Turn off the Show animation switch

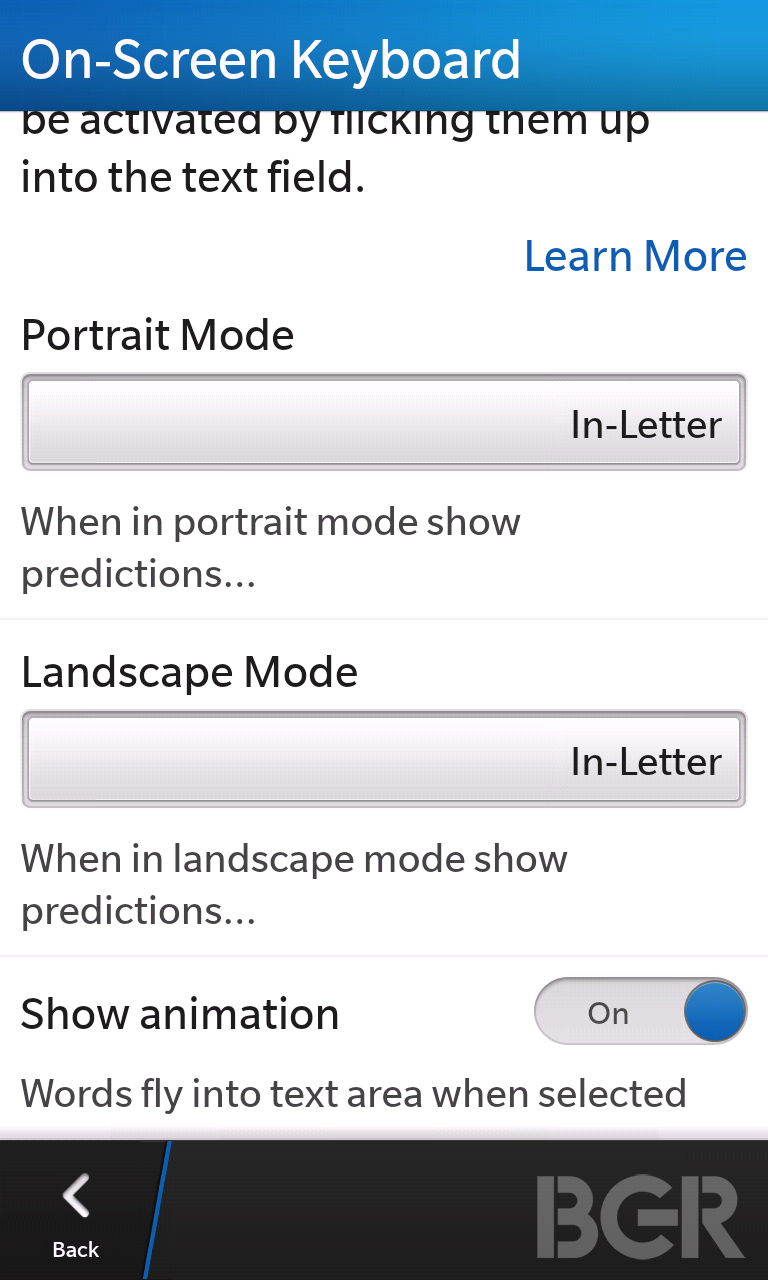click(x=641, y=1012)
